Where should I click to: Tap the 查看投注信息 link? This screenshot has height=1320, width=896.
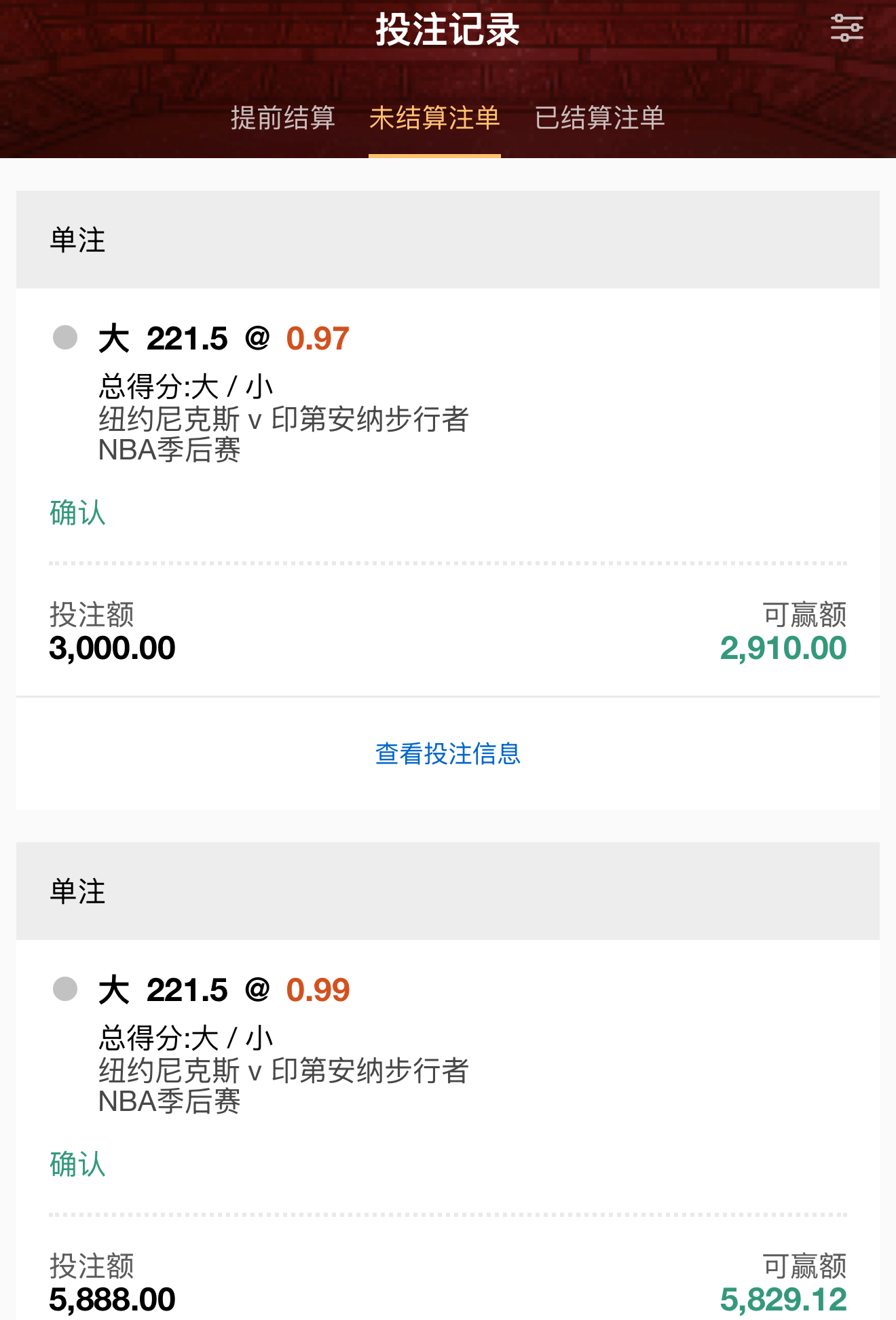pos(448,753)
